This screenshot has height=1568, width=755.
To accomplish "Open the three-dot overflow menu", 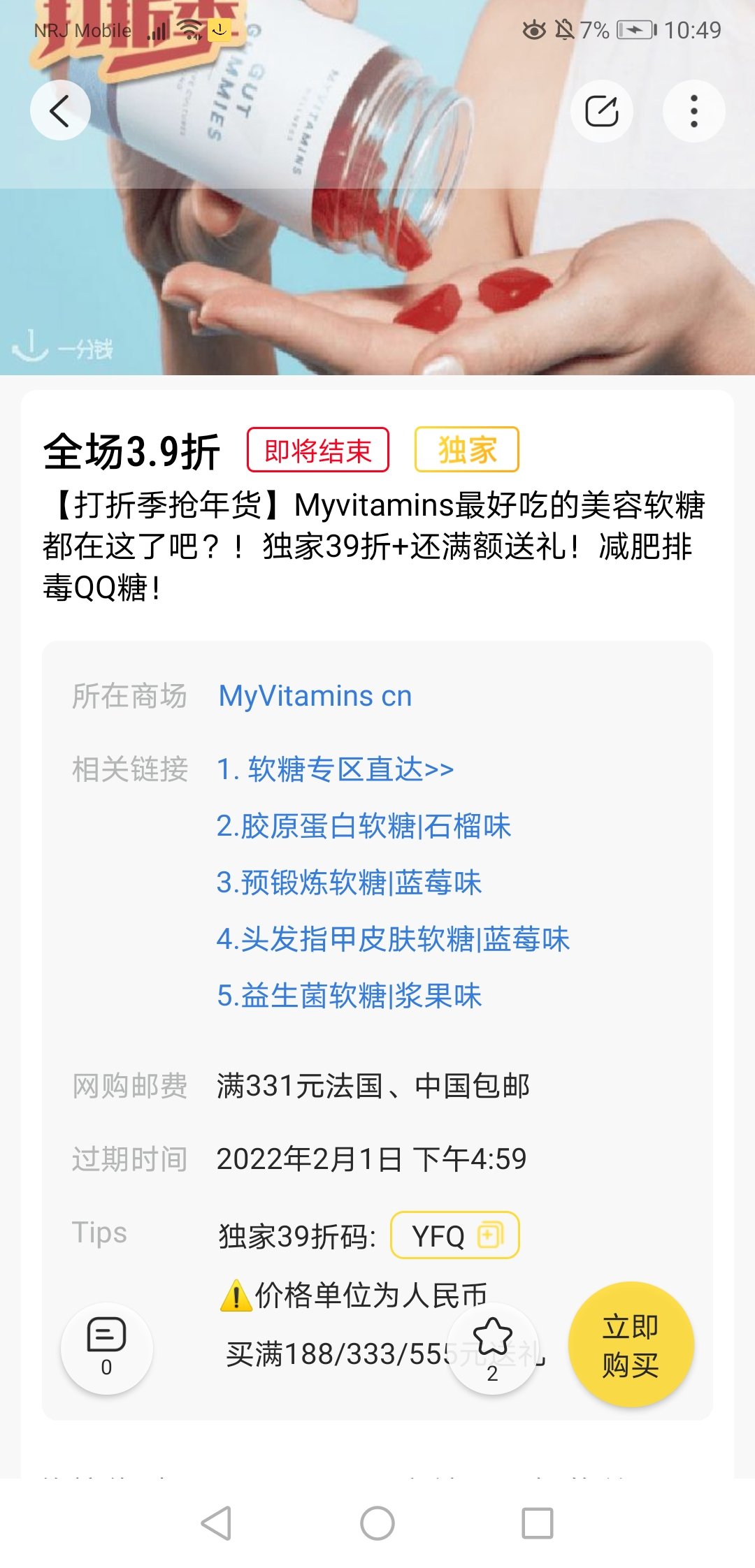I will (x=693, y=111).
